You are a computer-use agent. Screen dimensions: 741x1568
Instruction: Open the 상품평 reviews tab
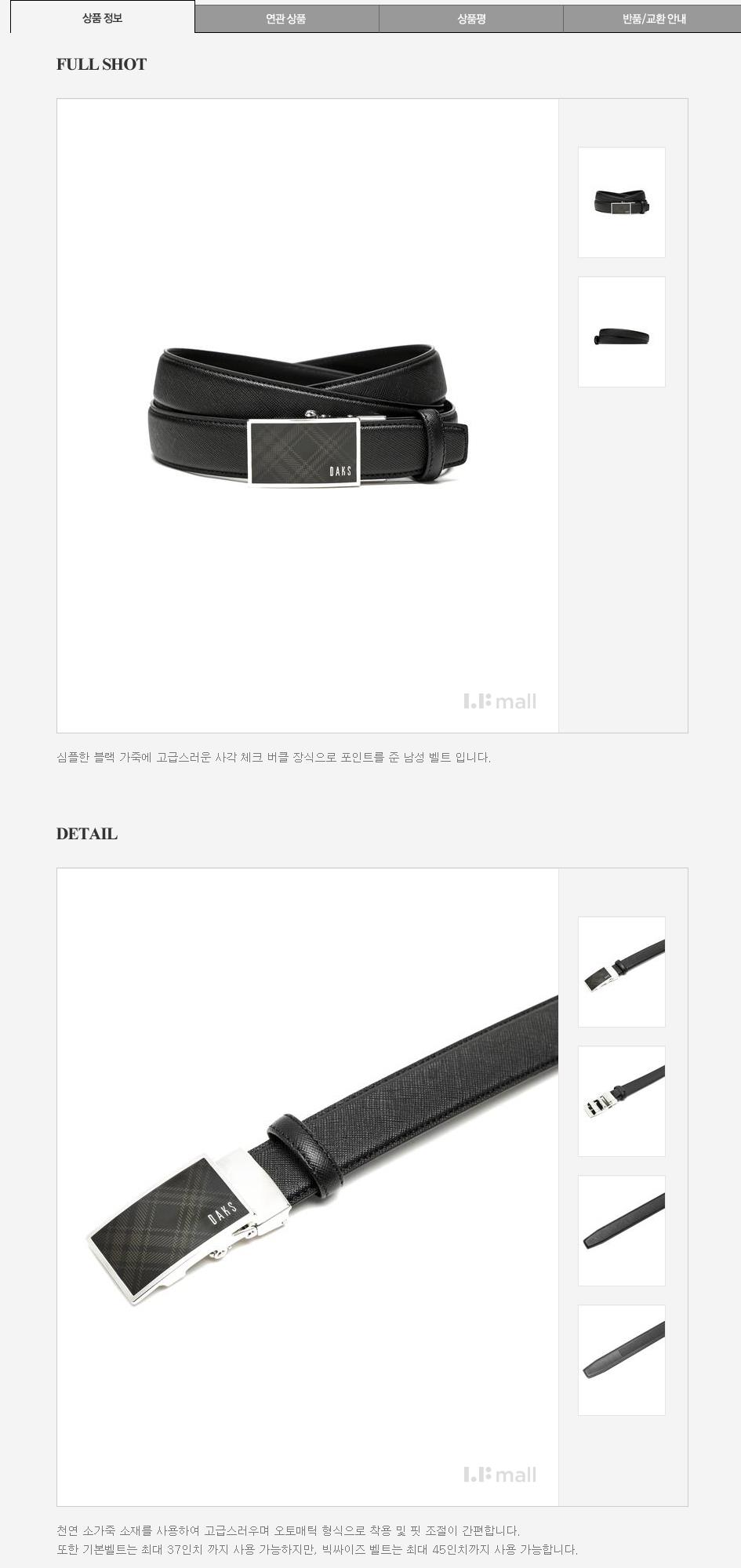point(470,19)
